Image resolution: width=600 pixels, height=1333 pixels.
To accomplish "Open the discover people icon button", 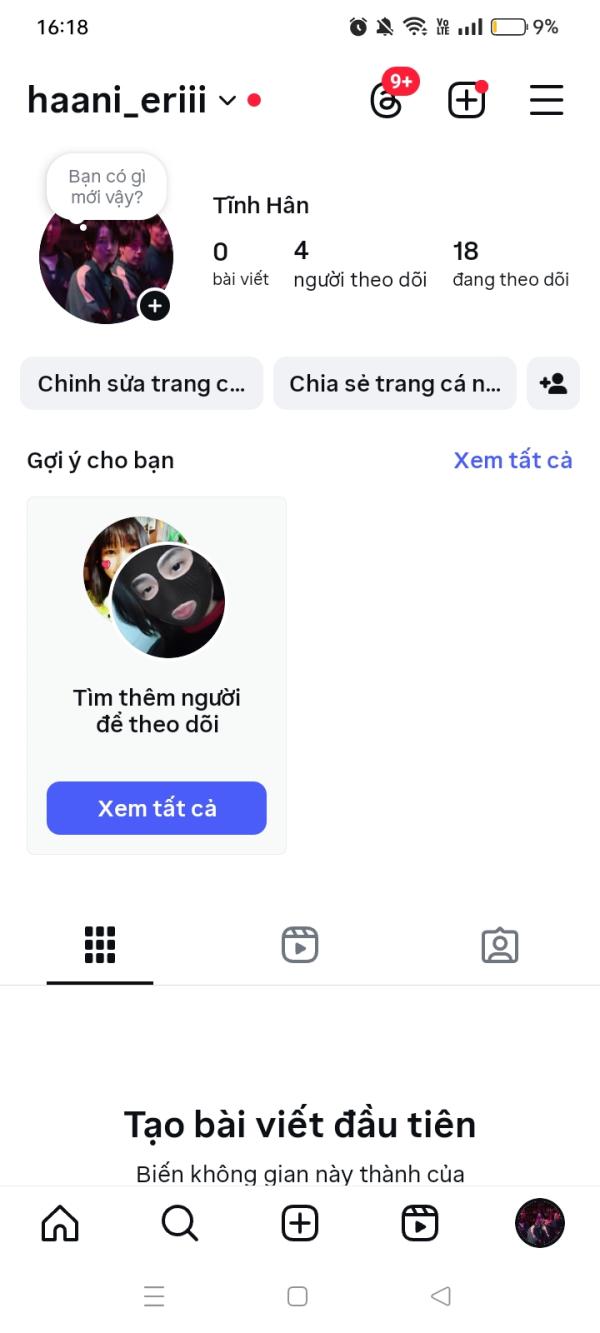I will pyautogui.click(x=553, y=383).
